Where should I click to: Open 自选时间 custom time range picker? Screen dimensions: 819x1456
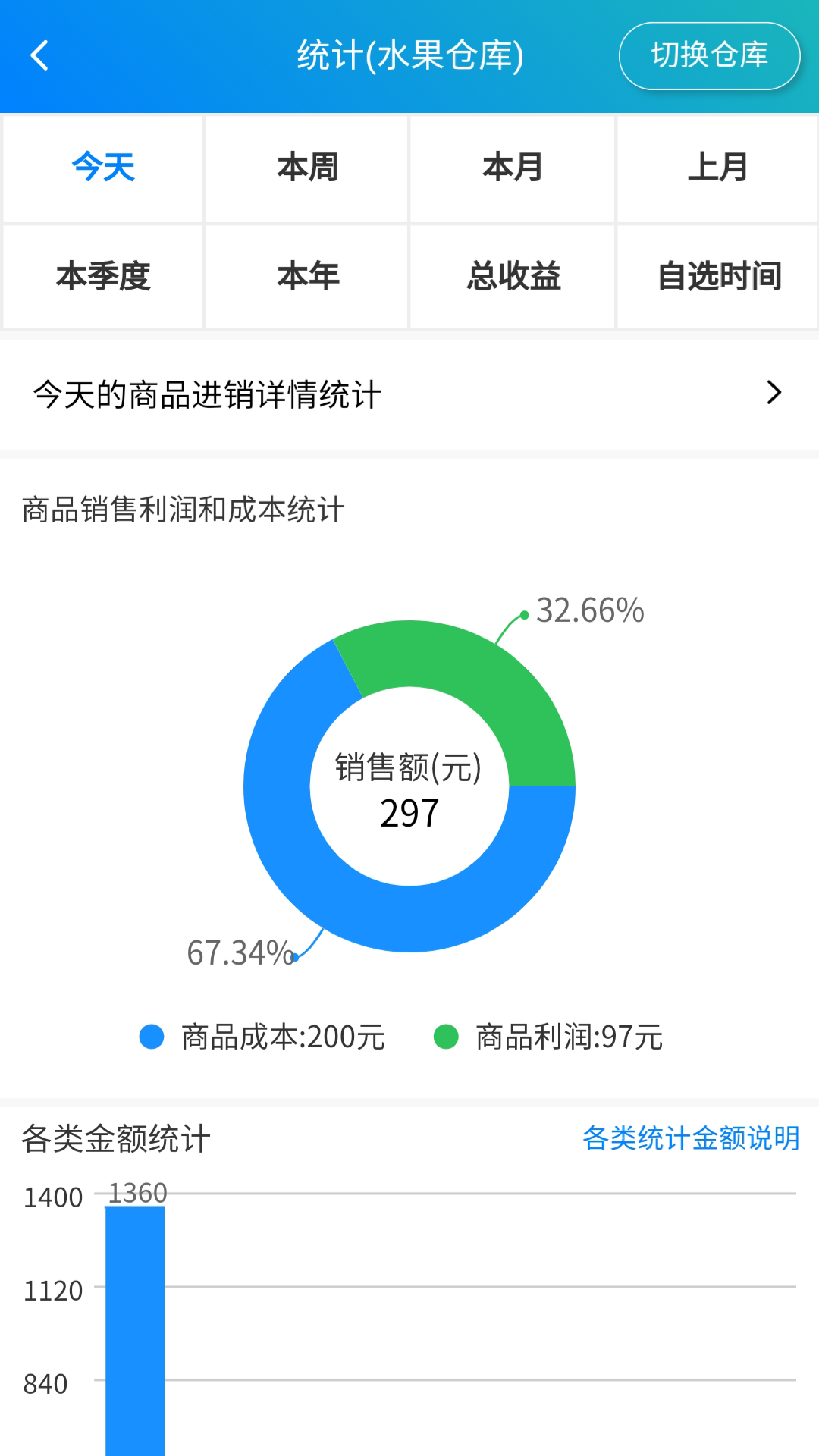(717, 276)
